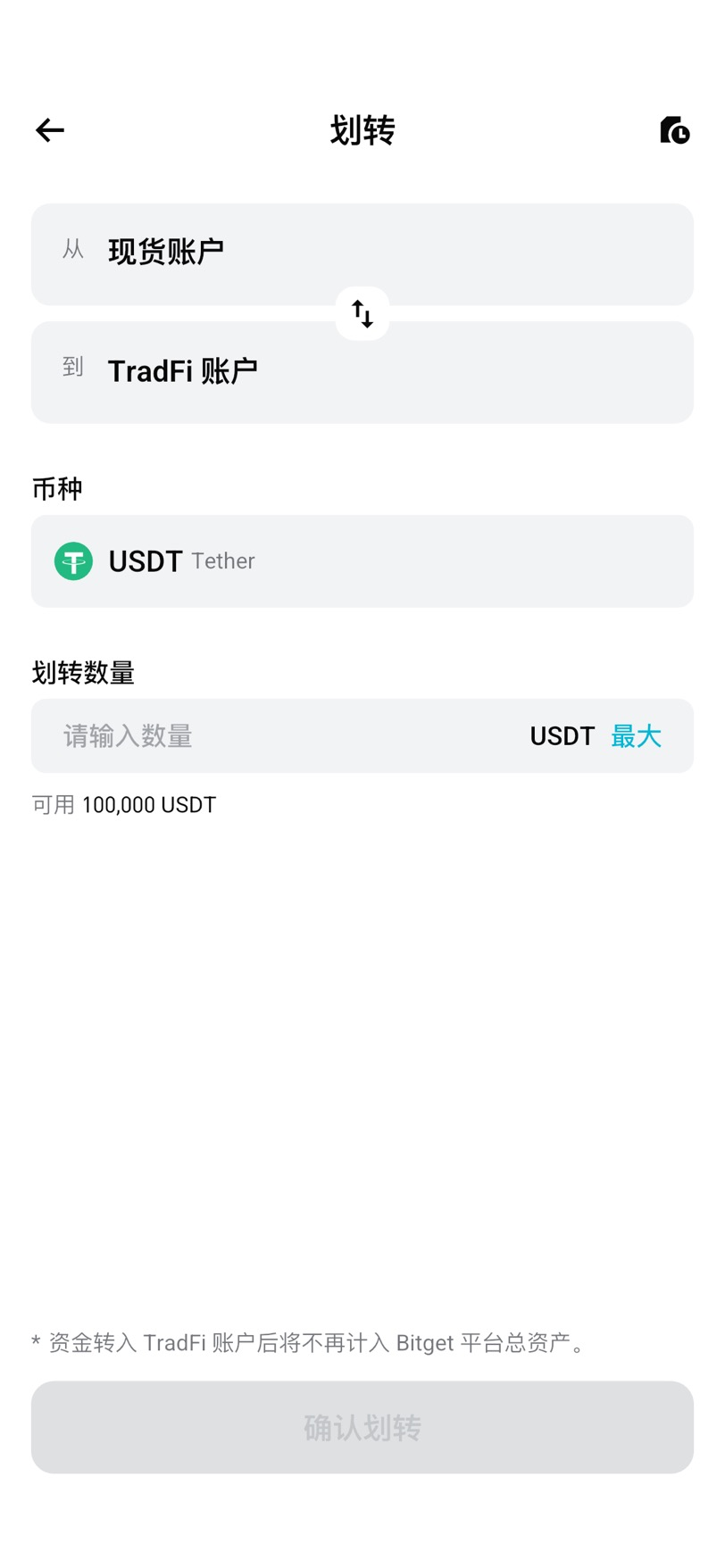This screenshot has width=725, height=1568.
Task: Open the 现货账户 source account selector
Action: click(362, 254)
